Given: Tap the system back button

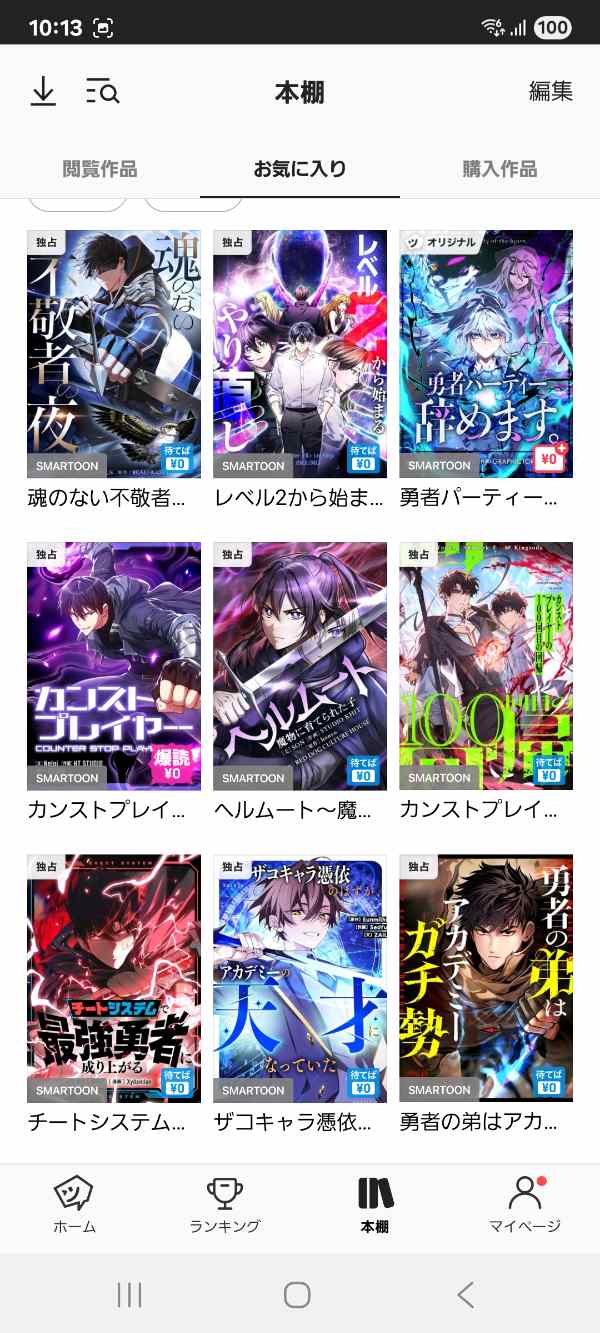Looking at the screenshot, I should pos(465,1295).
